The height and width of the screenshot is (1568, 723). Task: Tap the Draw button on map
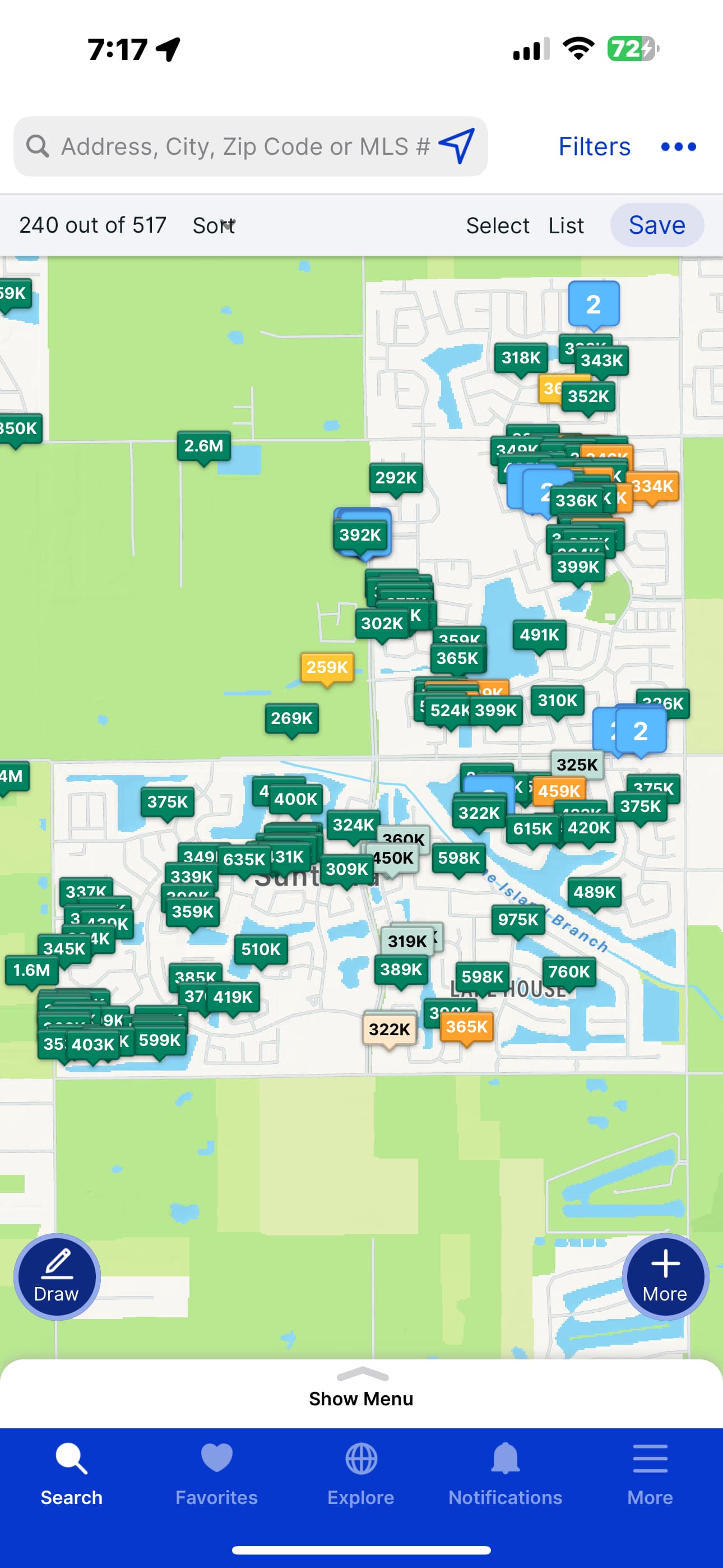[57, 1276]
